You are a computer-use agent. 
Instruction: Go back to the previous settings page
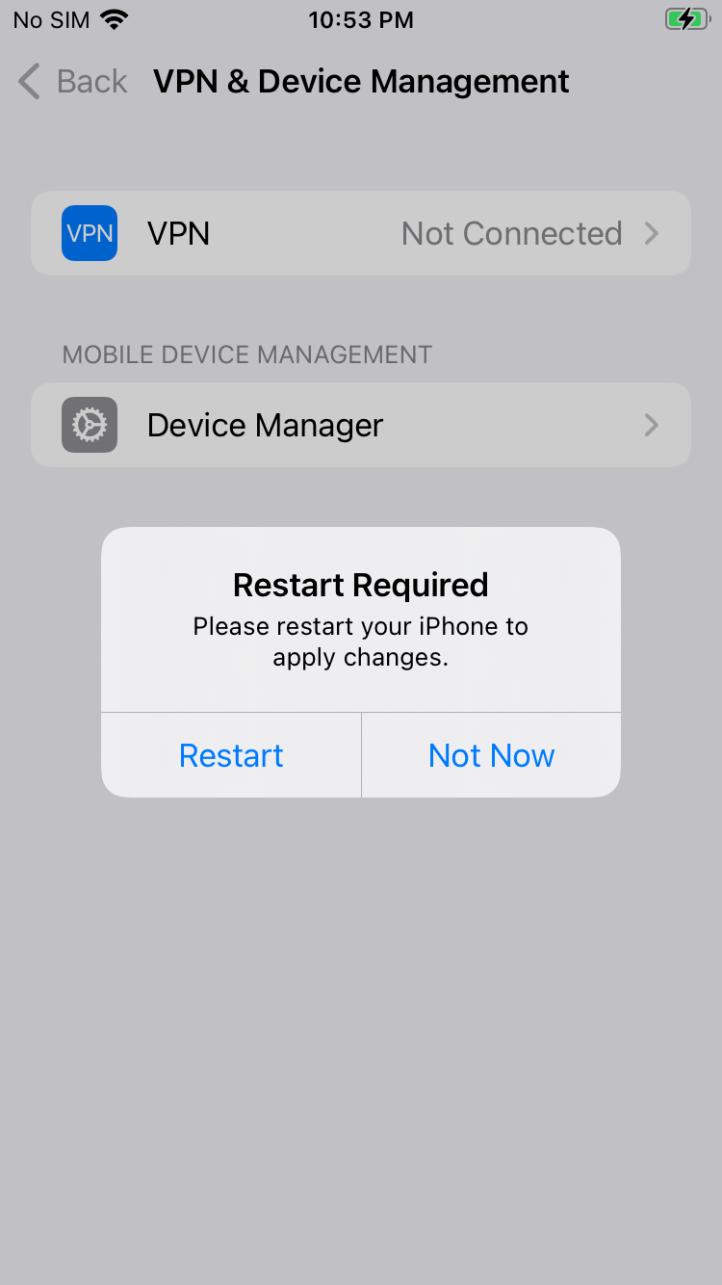coord(73,81)
